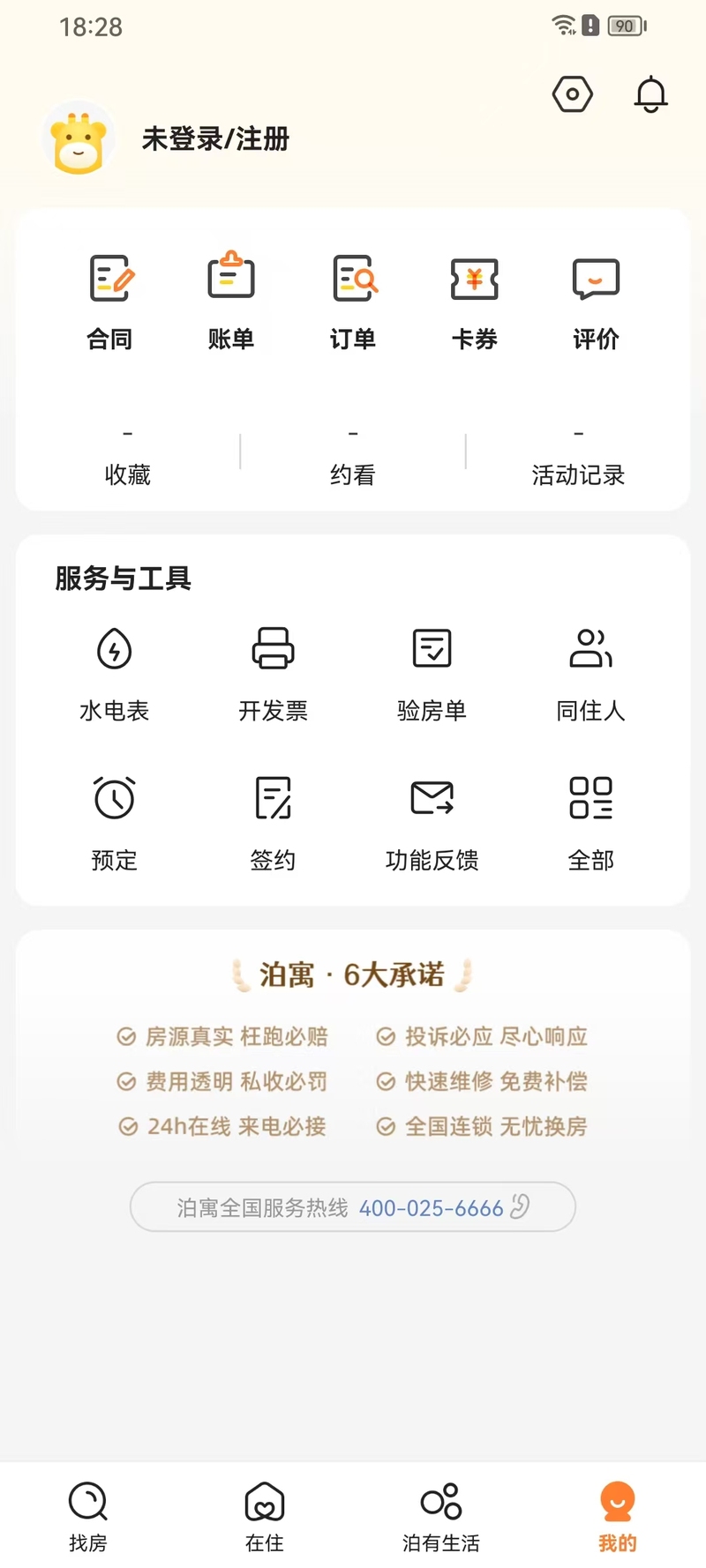Open the notifications bell
Screen dimensions: 706x1568
coord(650,94)
